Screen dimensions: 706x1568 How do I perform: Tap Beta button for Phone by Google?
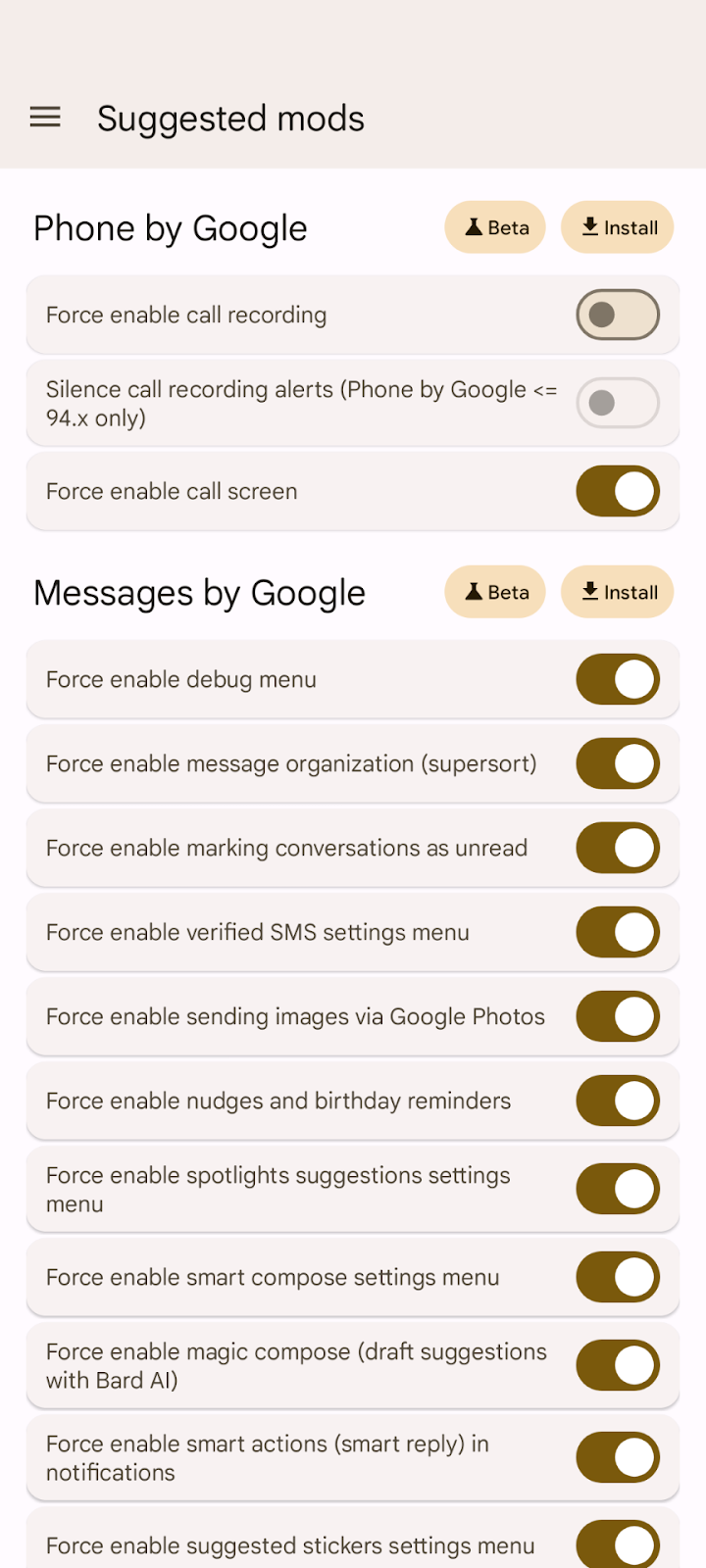495,227
